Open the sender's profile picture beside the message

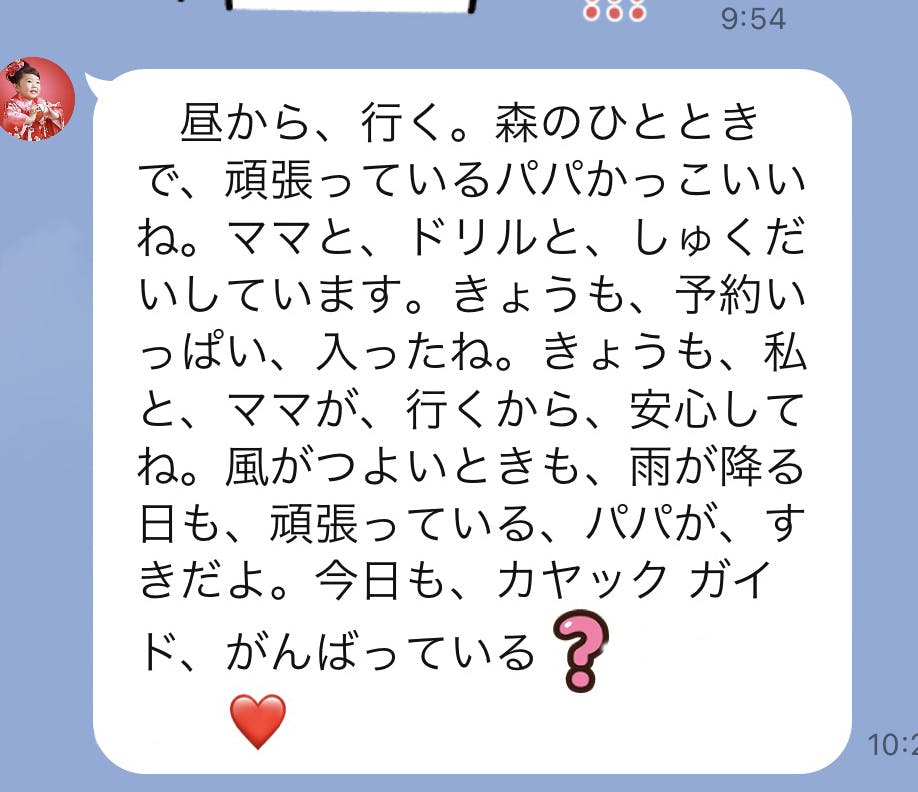[37, 99]
